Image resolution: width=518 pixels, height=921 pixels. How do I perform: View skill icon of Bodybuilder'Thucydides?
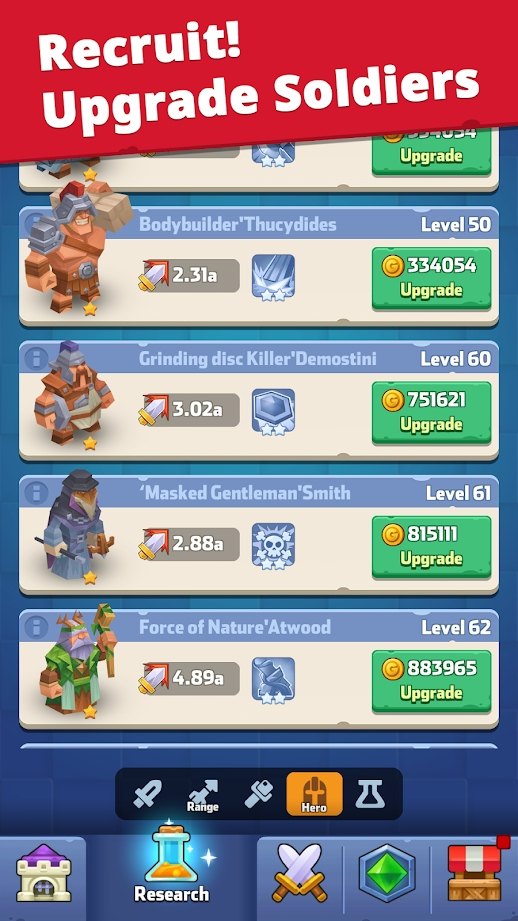[274, 277]
